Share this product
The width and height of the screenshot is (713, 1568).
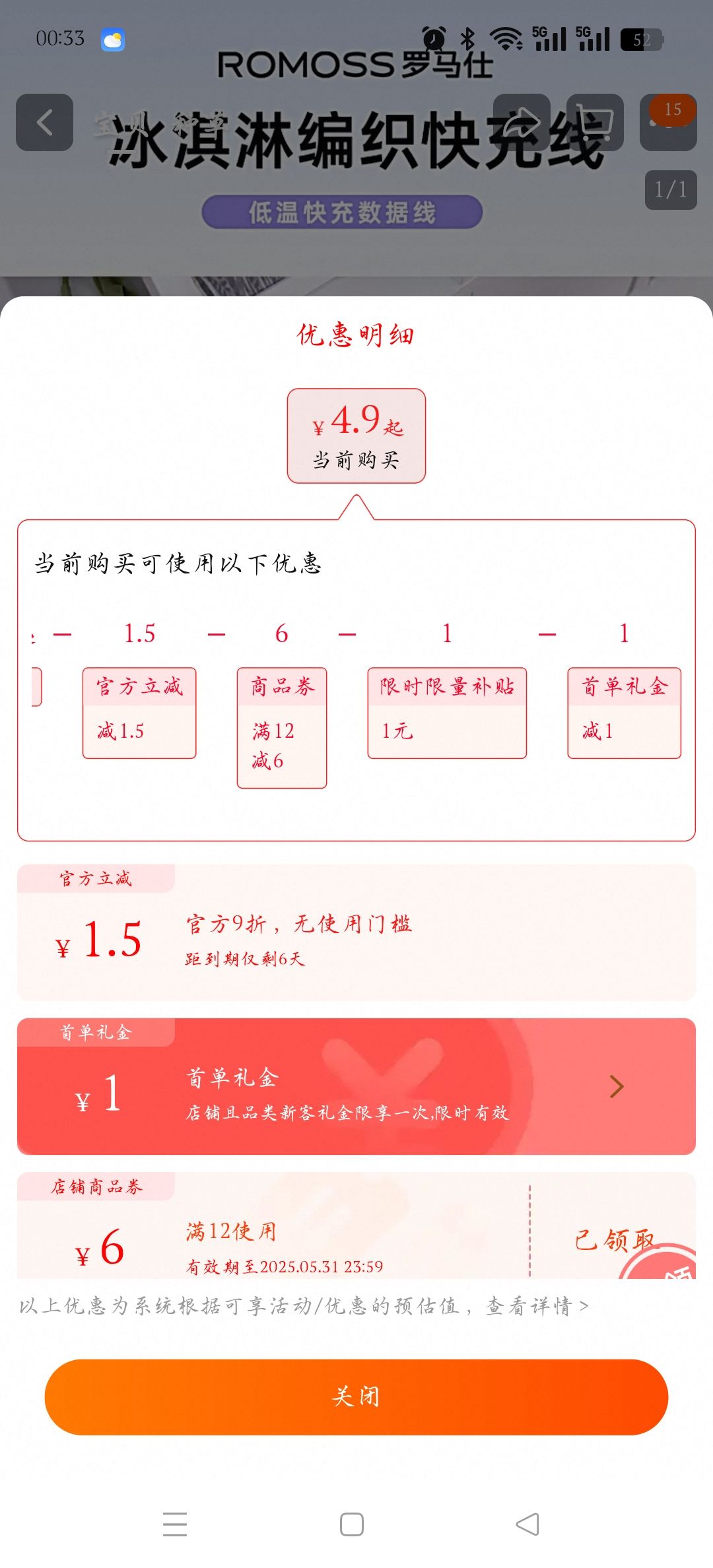pos(522,123)
